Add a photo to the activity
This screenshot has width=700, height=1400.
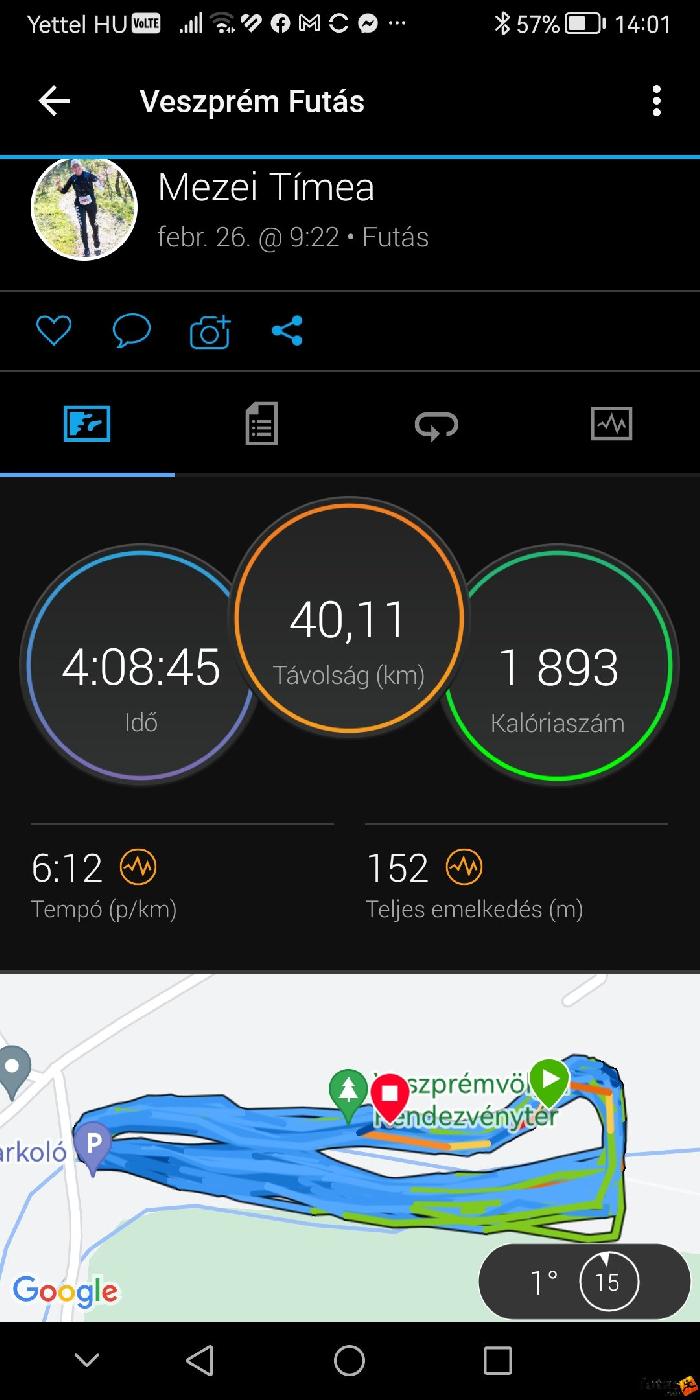click(x=210, y=332)
